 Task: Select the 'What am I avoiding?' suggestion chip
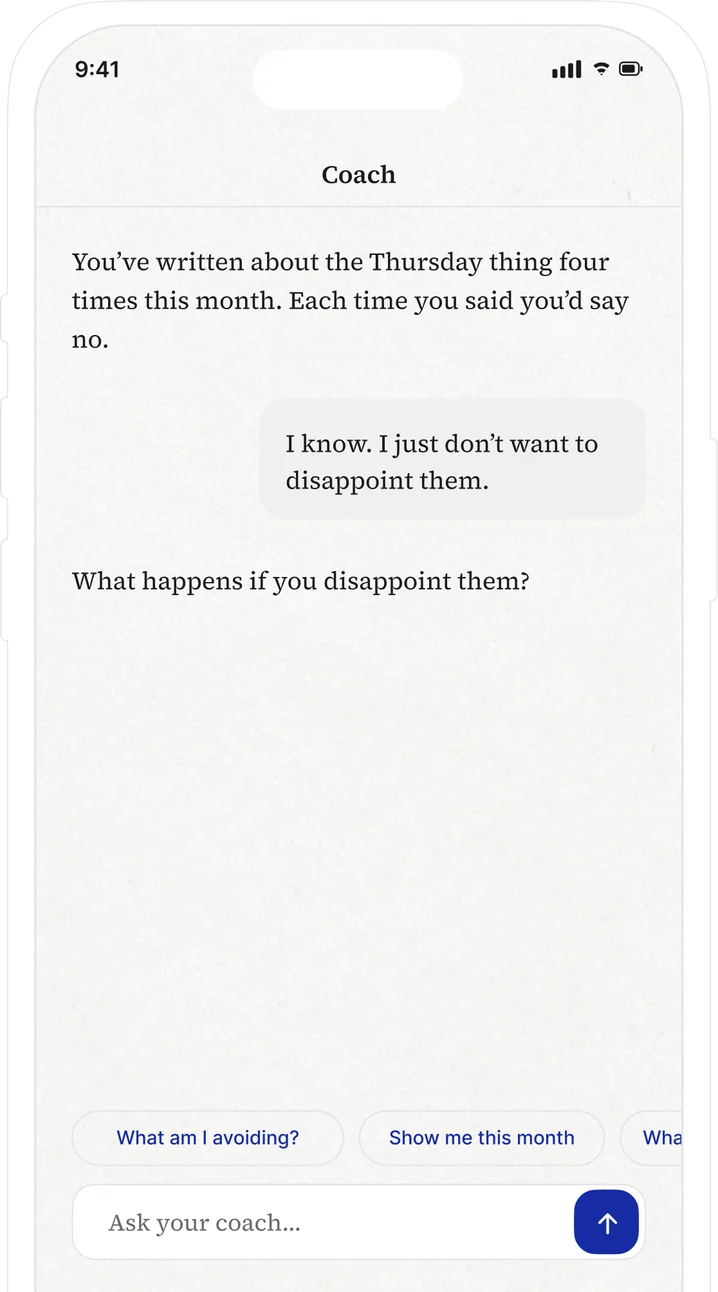[208, 1138]
